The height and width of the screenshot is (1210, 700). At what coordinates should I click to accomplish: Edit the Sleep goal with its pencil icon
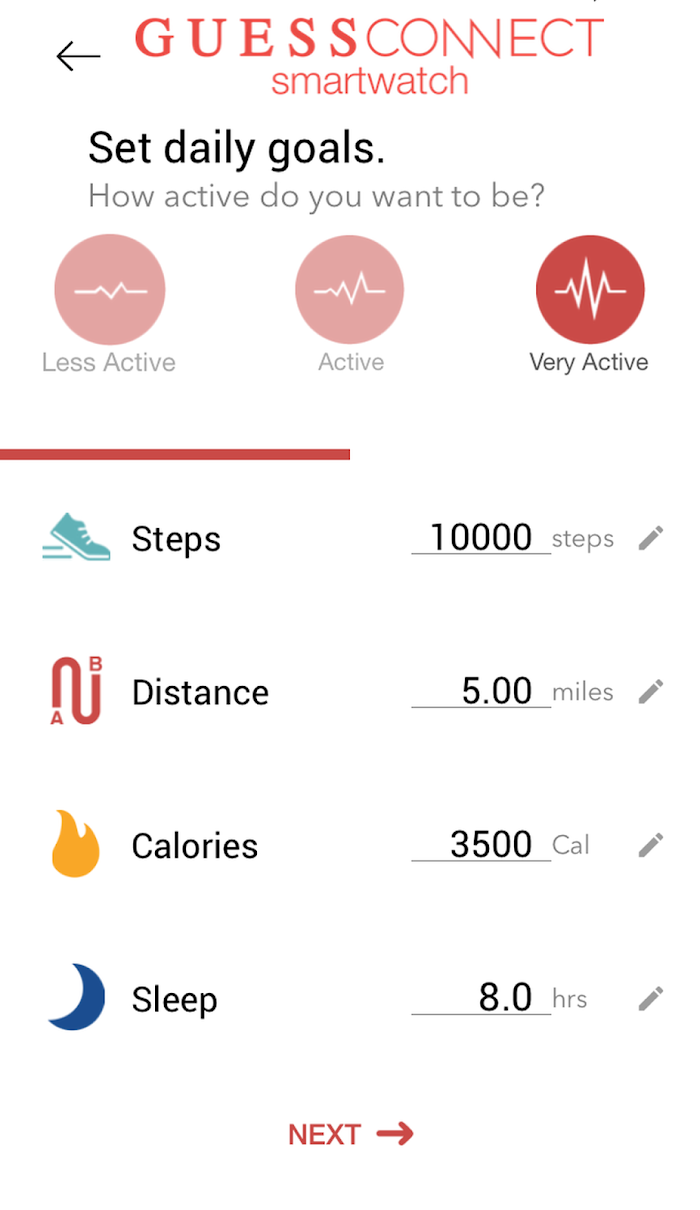[651, 998]
